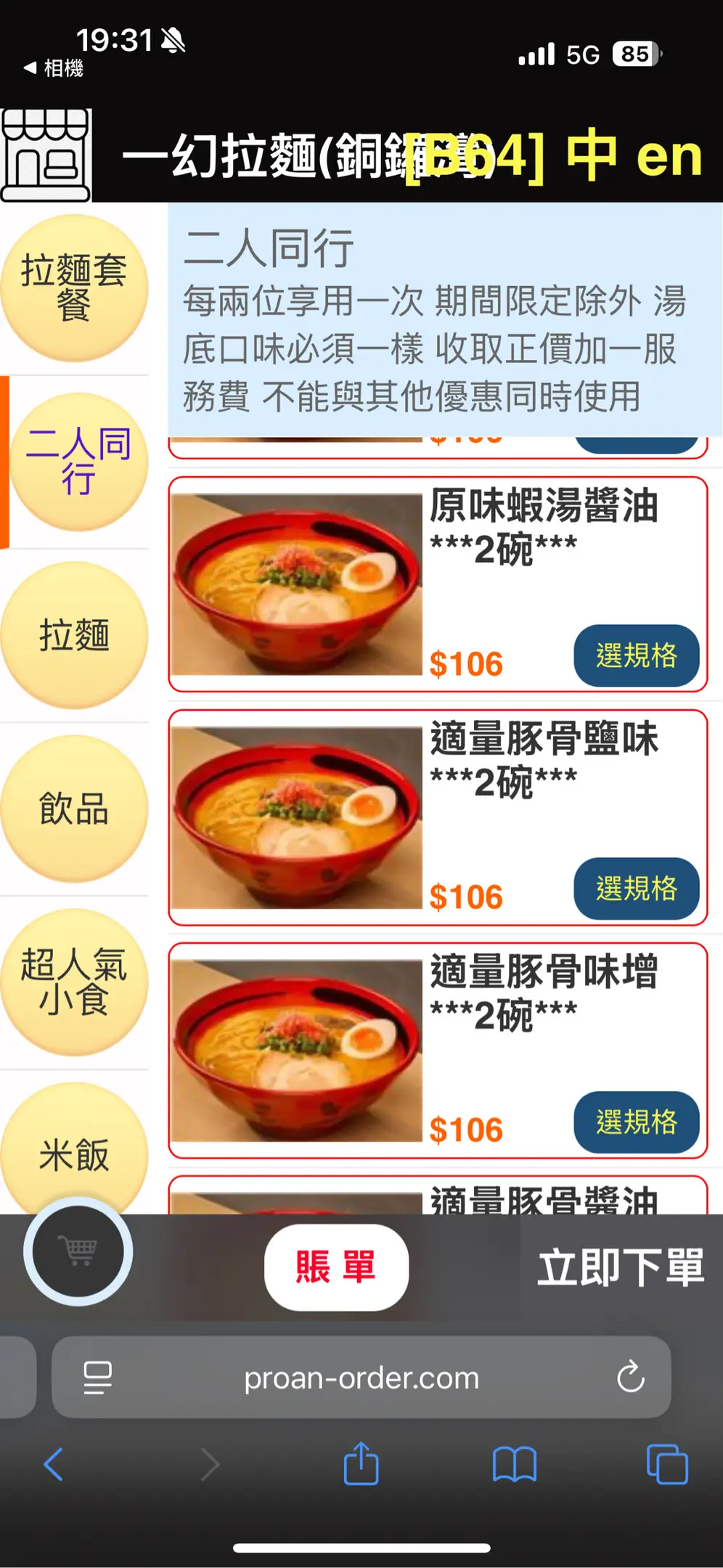This screenshot has height=1568, width=723.
Task: Tap the store icon in header
Action: [x=46, y=155]
